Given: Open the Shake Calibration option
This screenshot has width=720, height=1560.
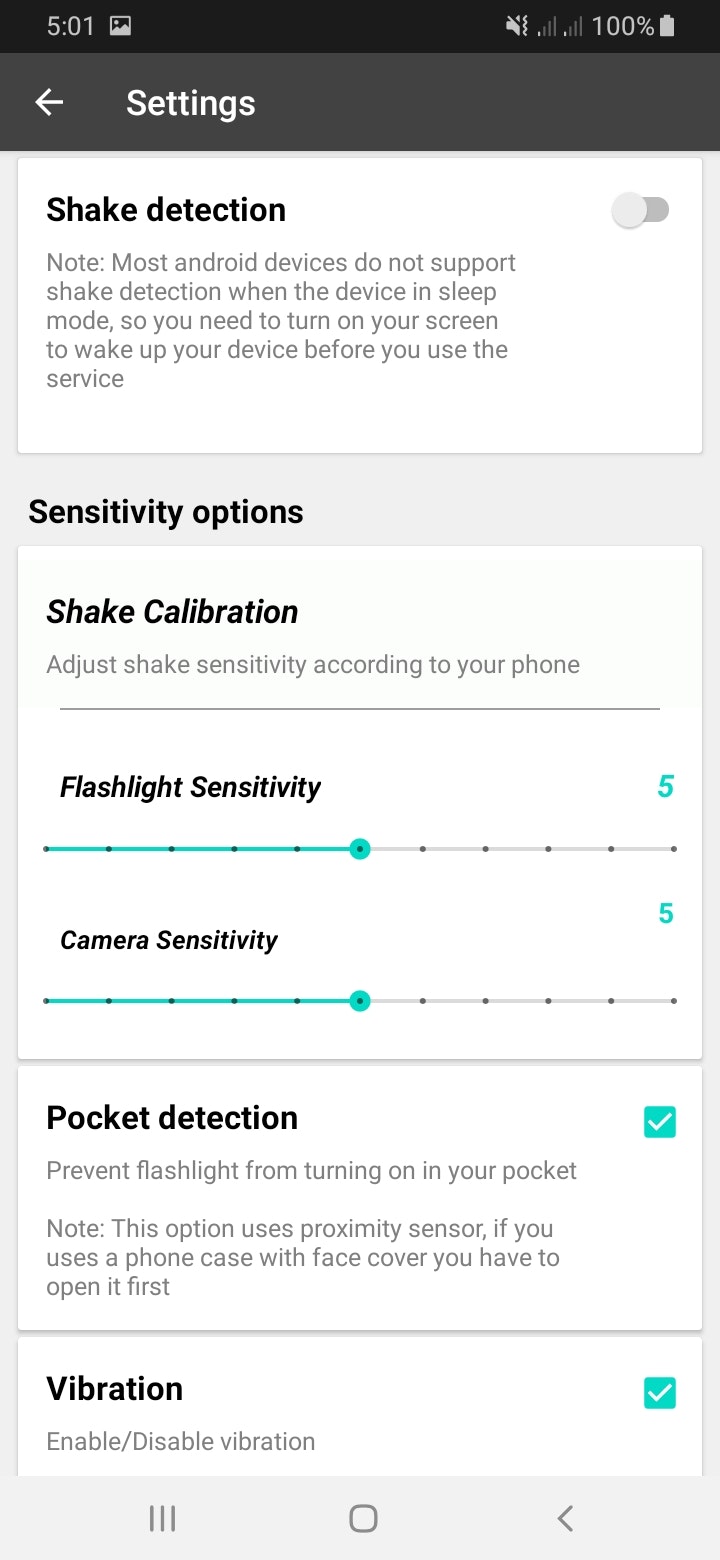Looking at the screenshot, I should click(x=172, y=611).
